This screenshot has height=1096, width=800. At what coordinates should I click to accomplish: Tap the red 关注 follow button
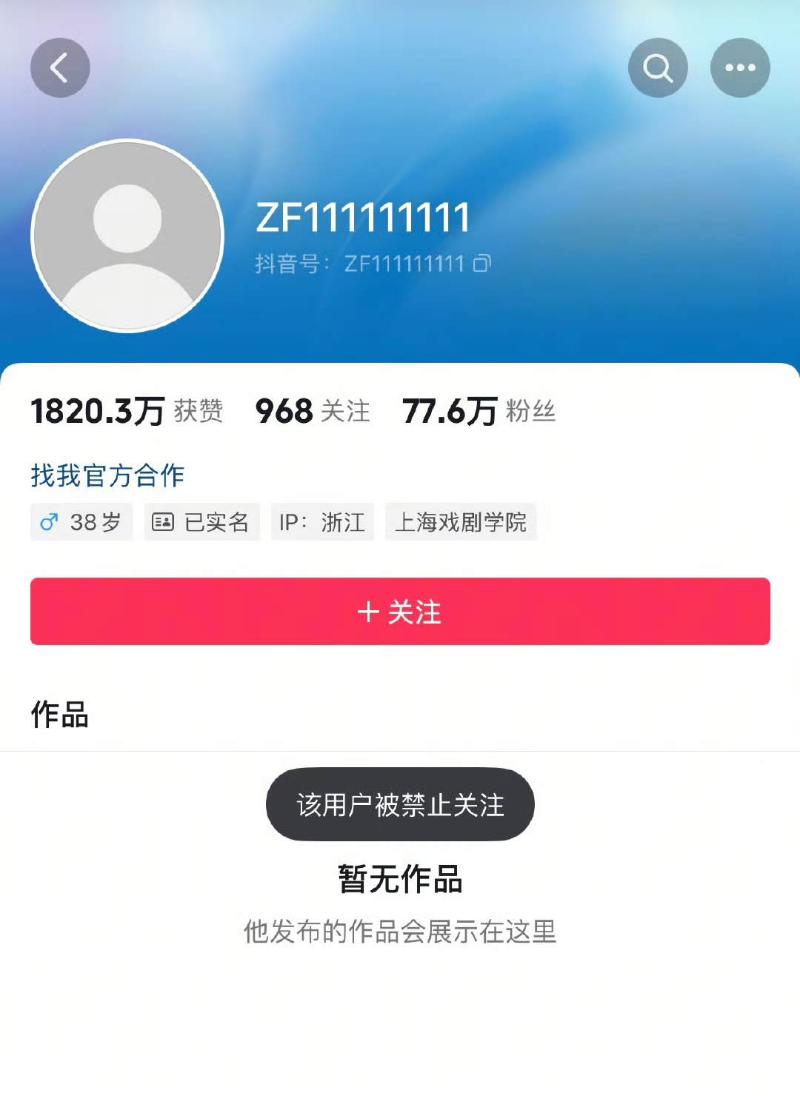tap(400, 611)
